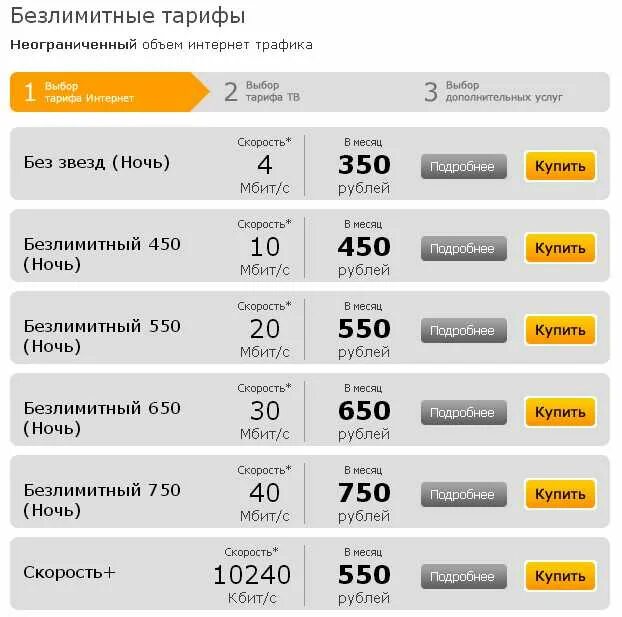Buy the Безлимитный 450 (Ночь) tariff

[559, 248]
